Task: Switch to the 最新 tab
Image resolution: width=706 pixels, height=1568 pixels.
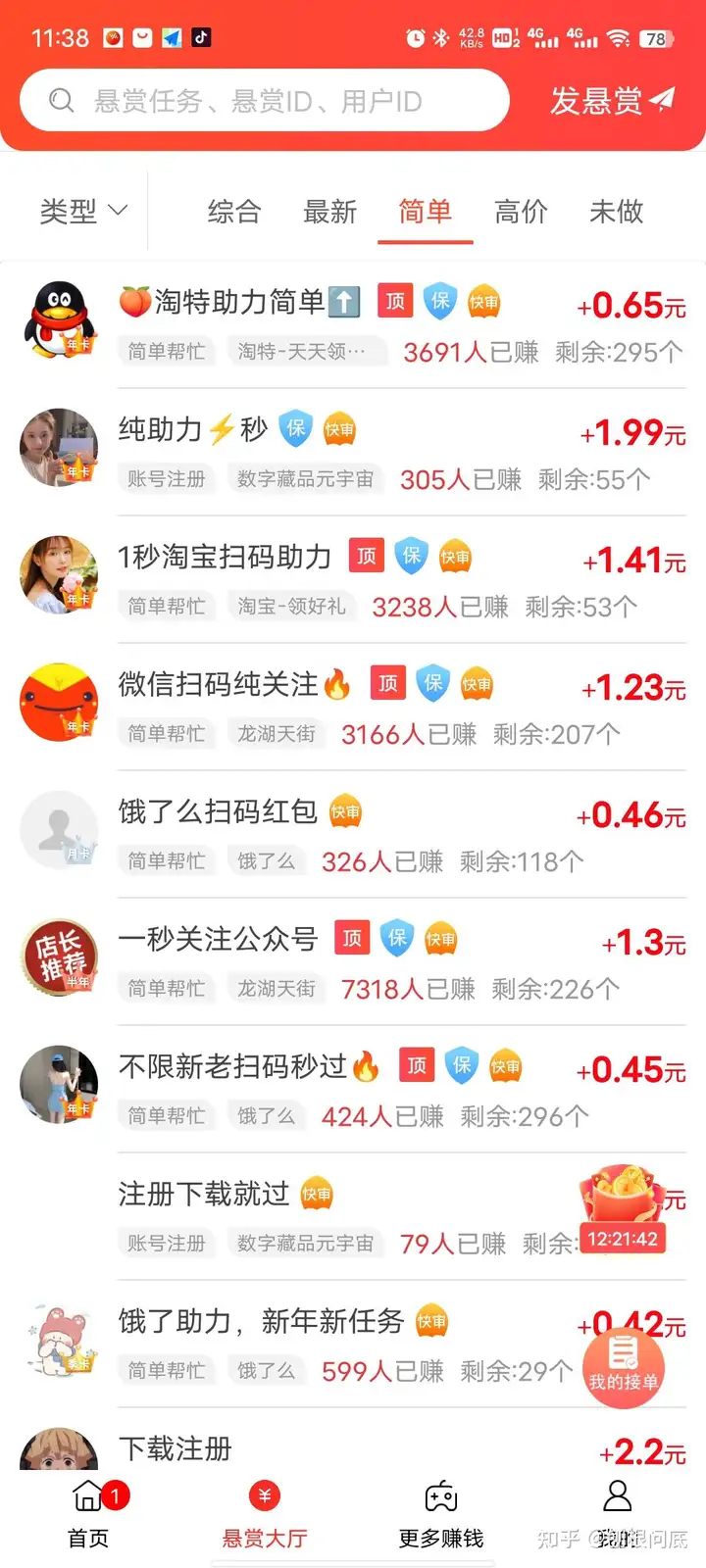Action: (329, 211)
